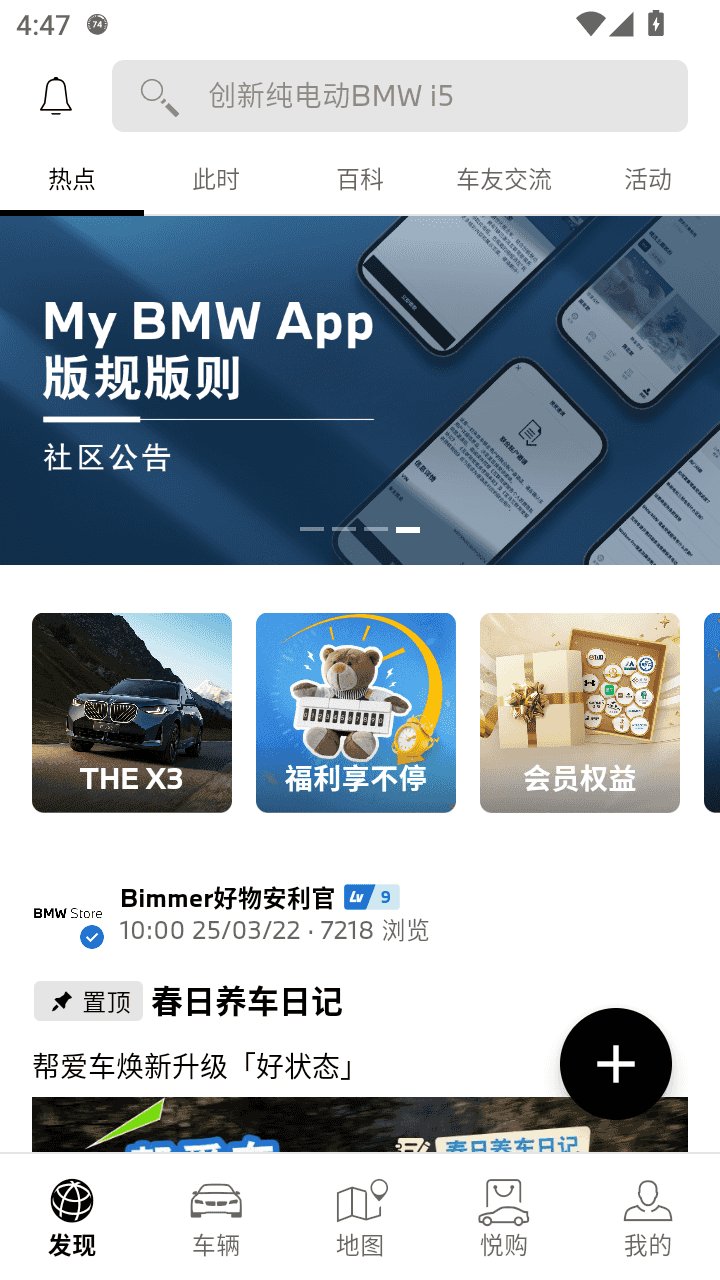The height and width of the screenshot is (1280, 720).
Task: Open the 地图 tab
Action: (360, 1218)
